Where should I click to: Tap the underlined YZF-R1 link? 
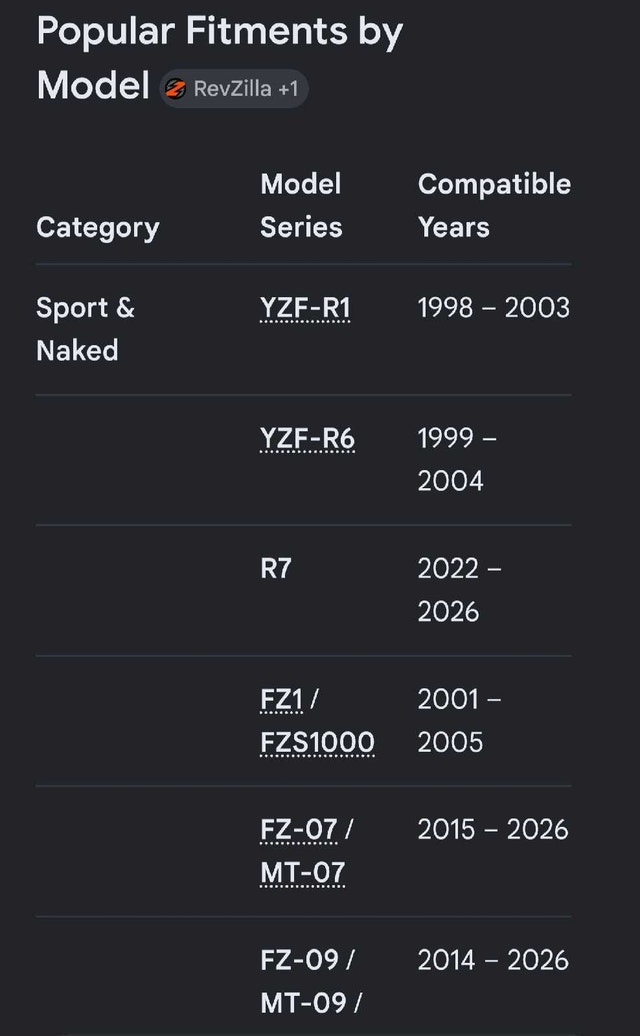(x=305, y=309)
